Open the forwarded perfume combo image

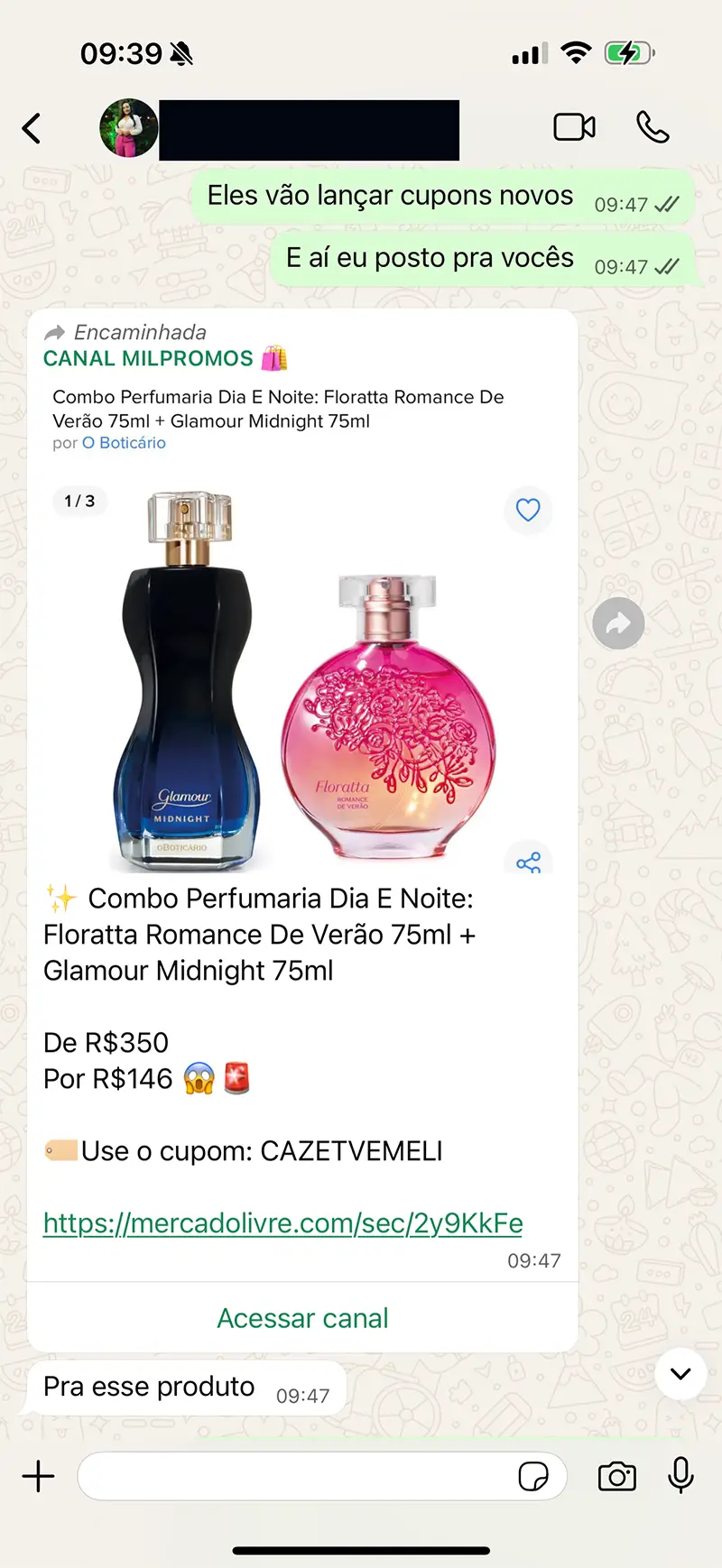(x=302, y=677)
